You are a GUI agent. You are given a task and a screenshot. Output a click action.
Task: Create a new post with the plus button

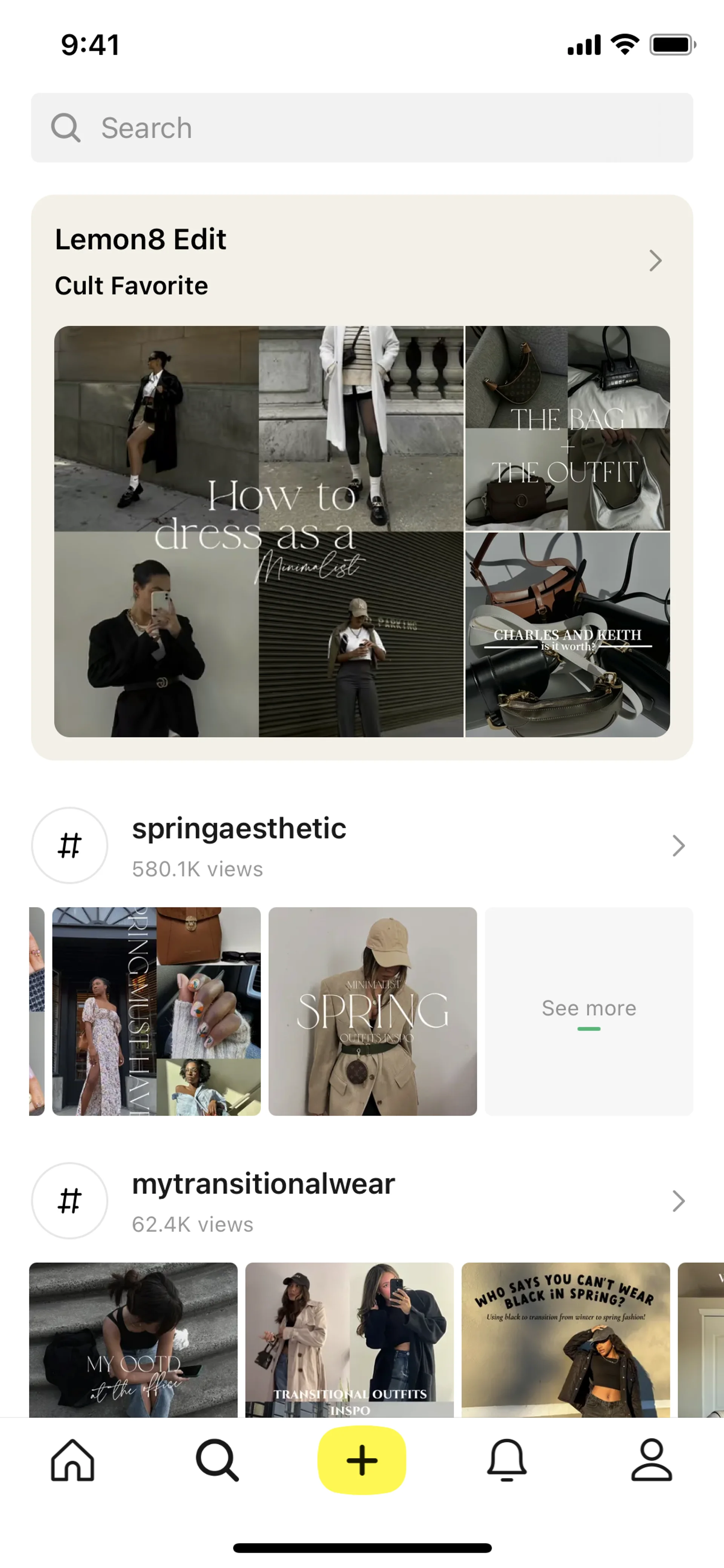coord(362,1460)
